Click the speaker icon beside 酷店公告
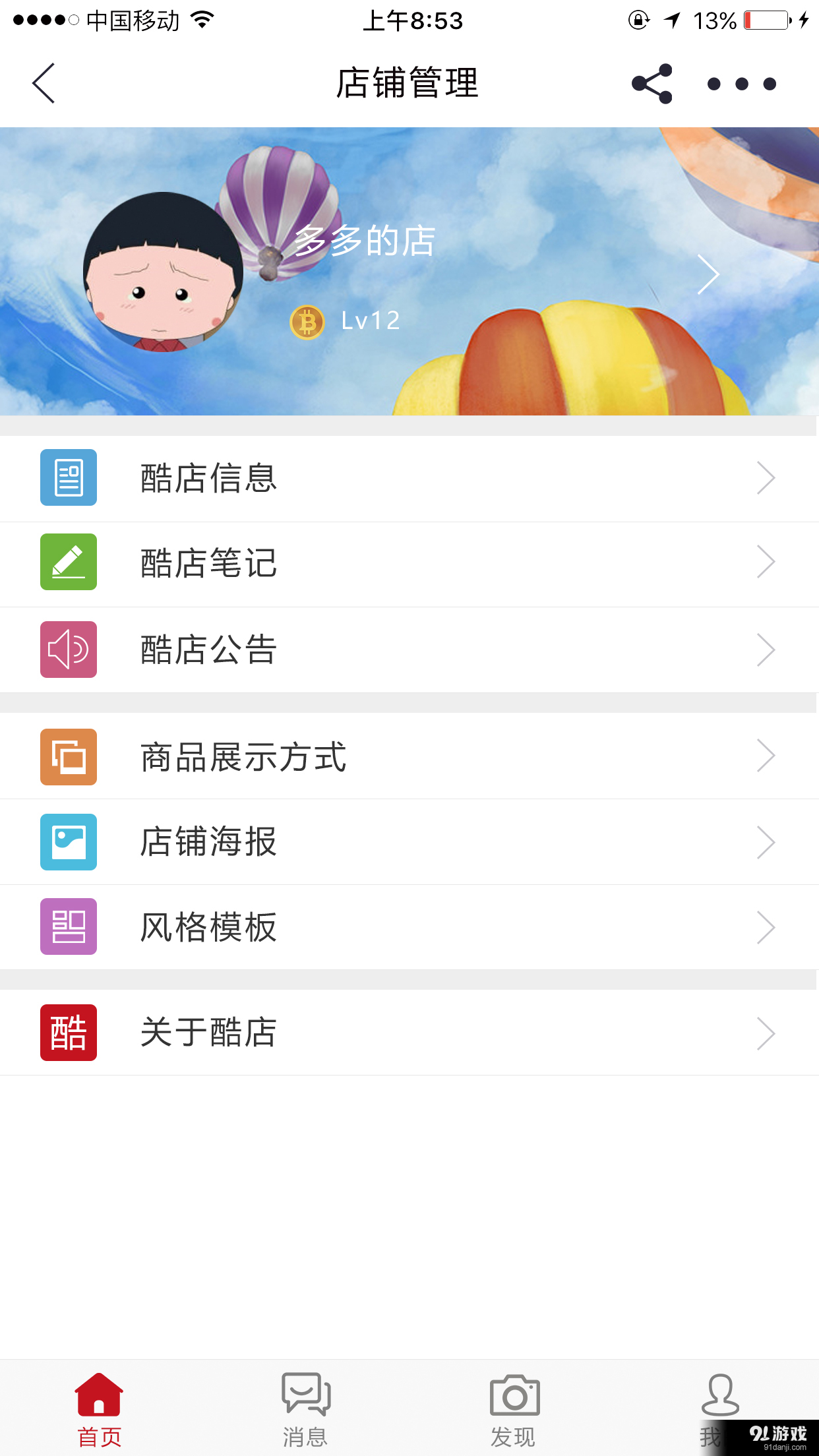The image size is (819, 1456). tap(68, 650)
